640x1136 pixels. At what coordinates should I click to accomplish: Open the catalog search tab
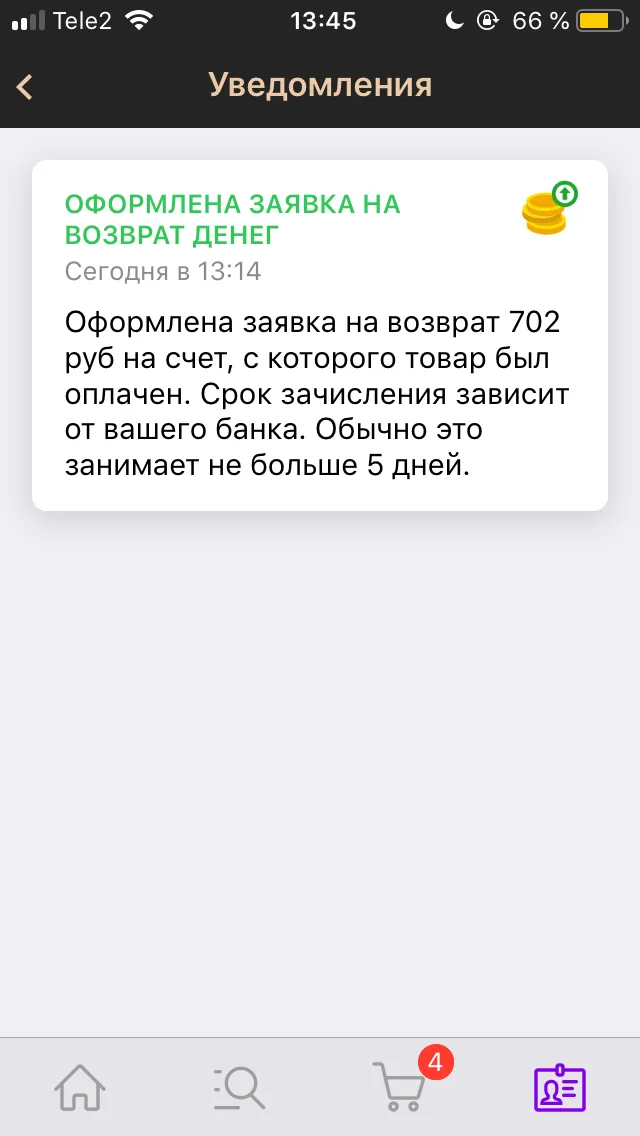[239, 1088]
